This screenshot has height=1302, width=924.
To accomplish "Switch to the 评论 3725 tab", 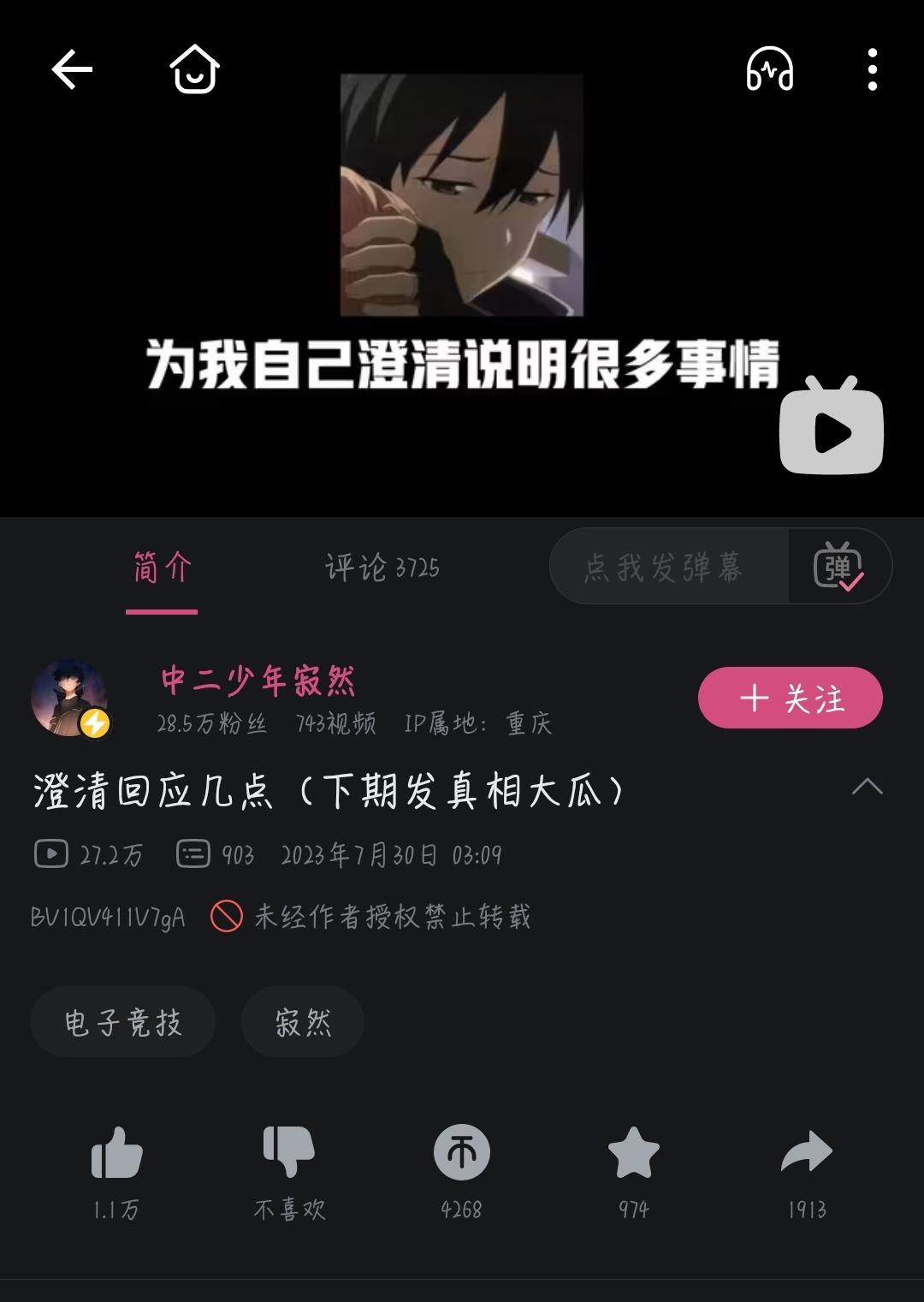I will click(x=382, y=568).
